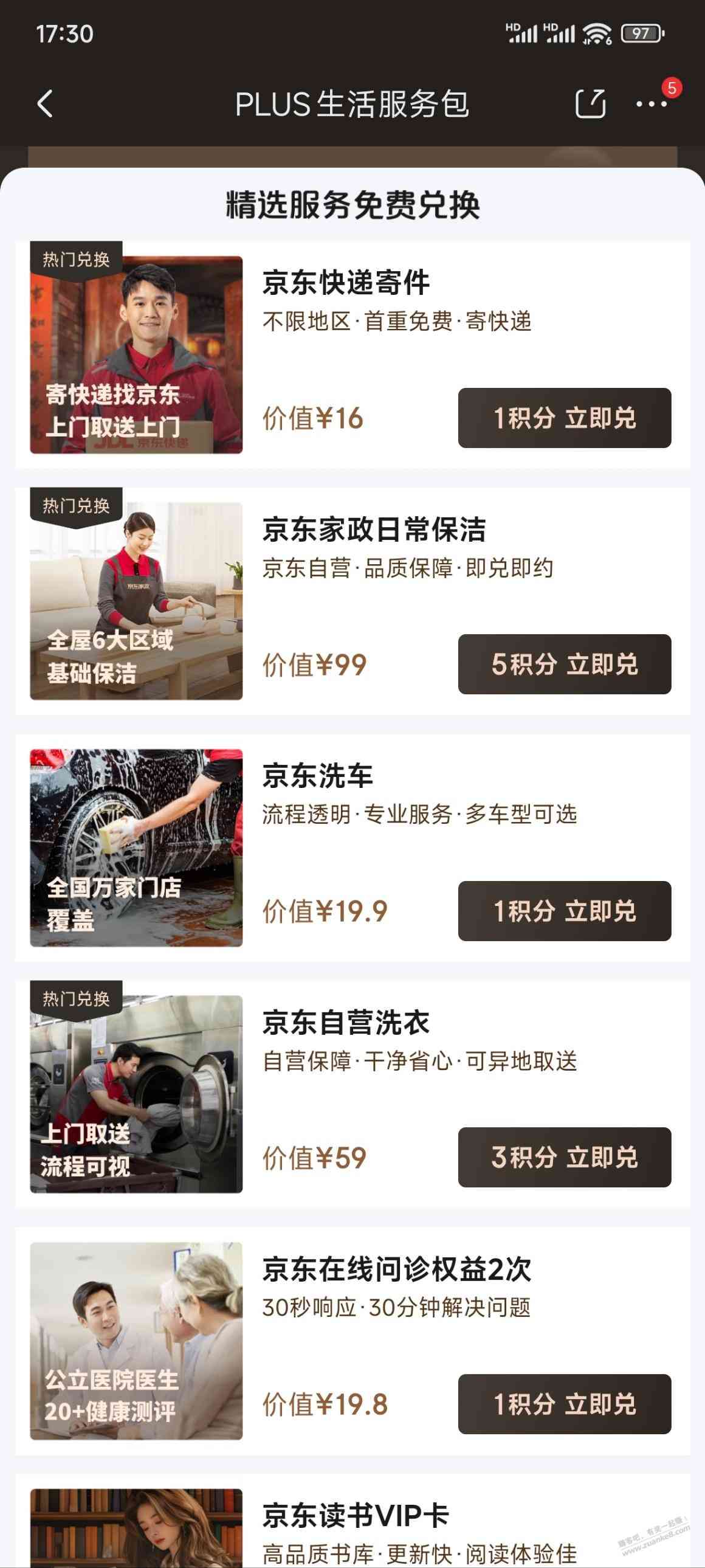Open the 京东家政日常保洁 cleaning image
705x1568 pixels.
click(x=136, y=601)
